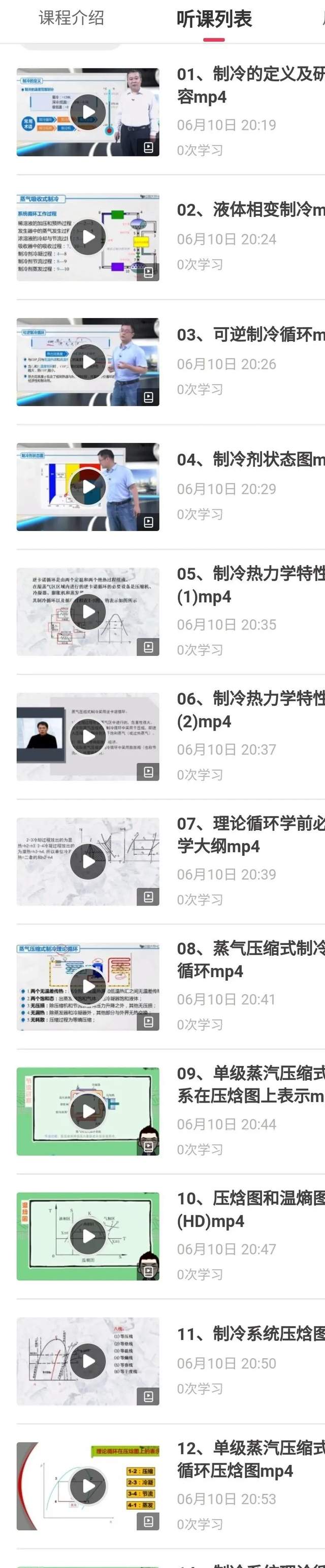The image size is (325, 1568).
Task: Play lesson 07 理论循环学前必学大纲
Action: click(x=88, y=861)
